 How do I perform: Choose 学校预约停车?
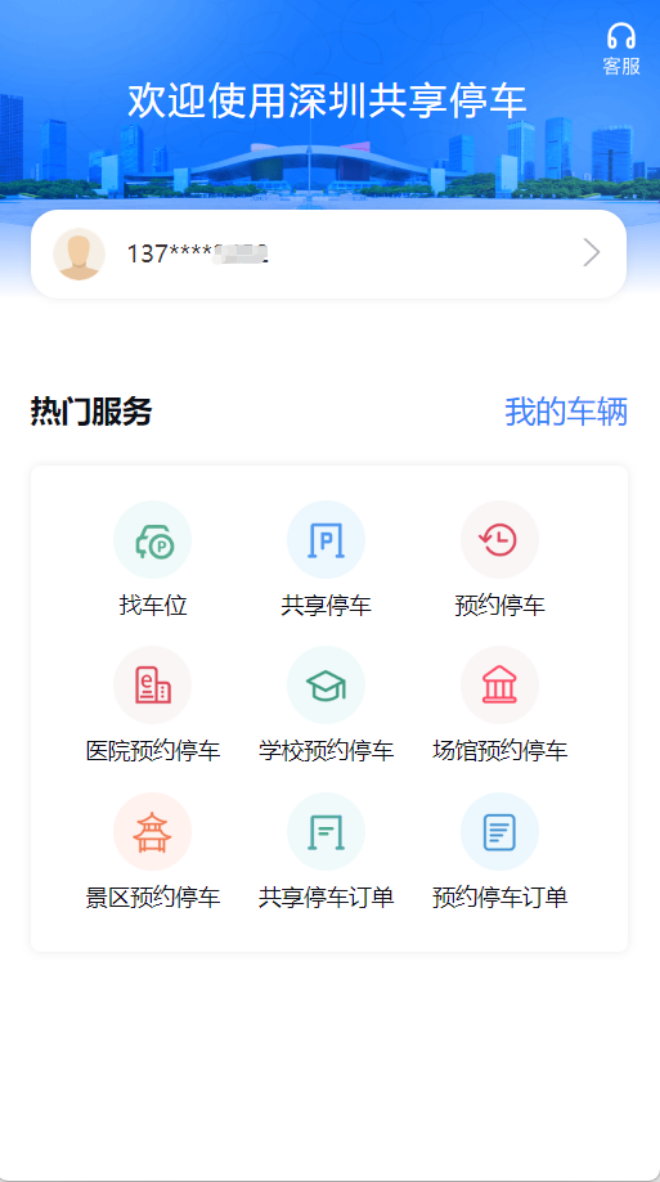[x=326, y=705]
